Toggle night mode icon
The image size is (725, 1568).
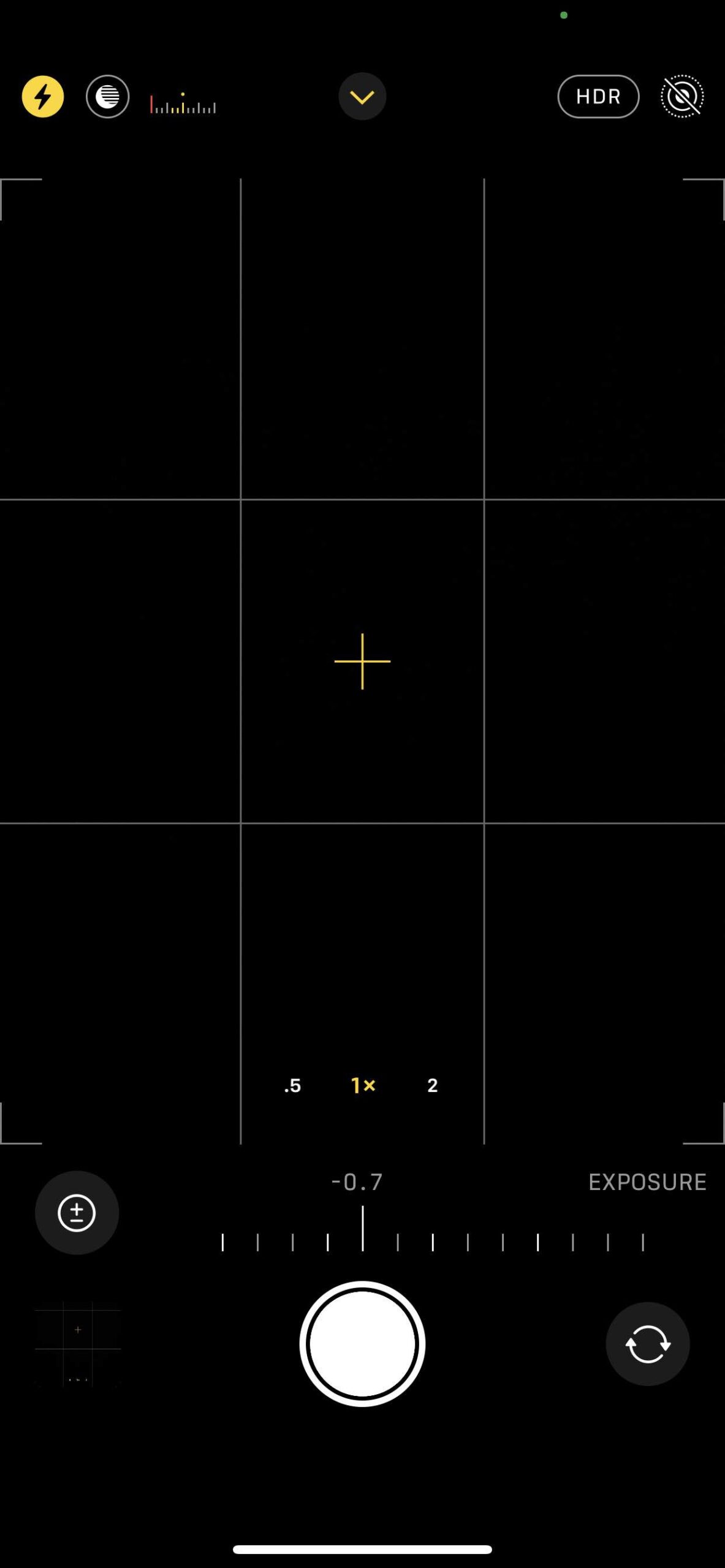108,96
